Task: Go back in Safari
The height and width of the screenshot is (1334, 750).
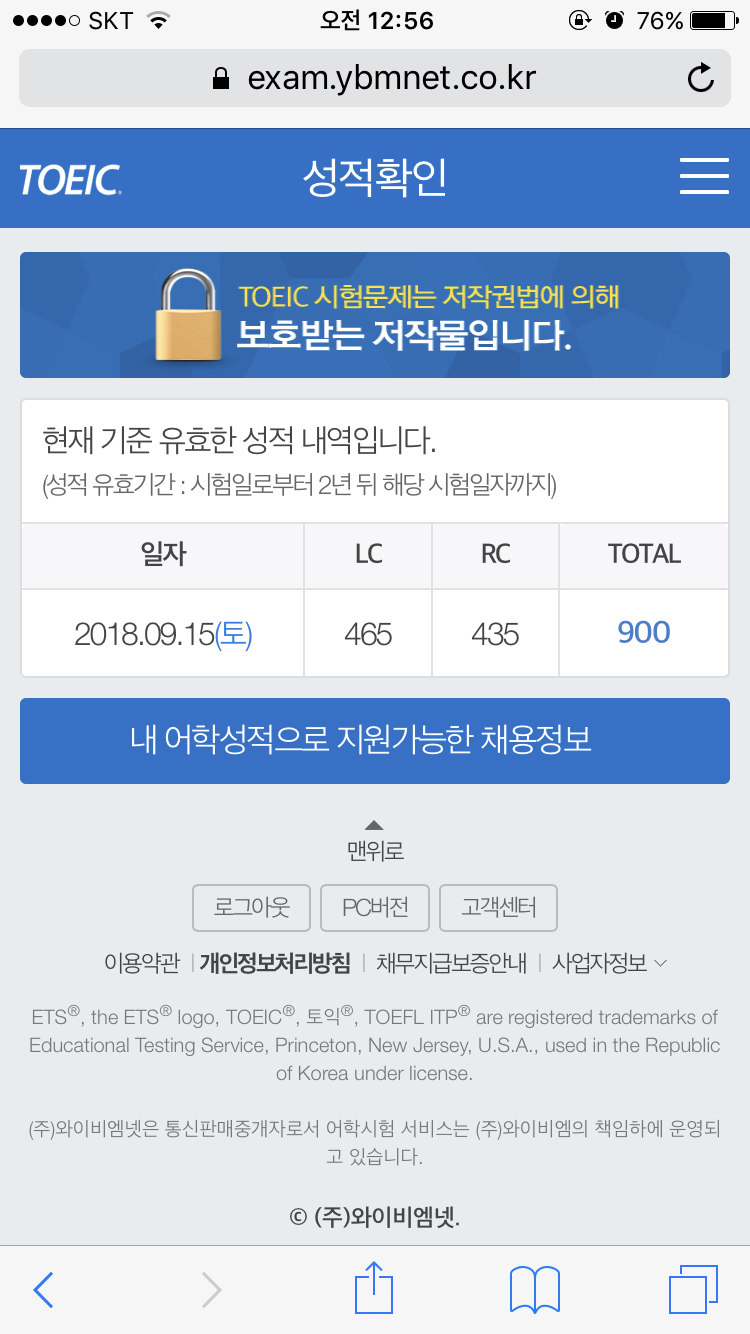Action: point(43,1290)
